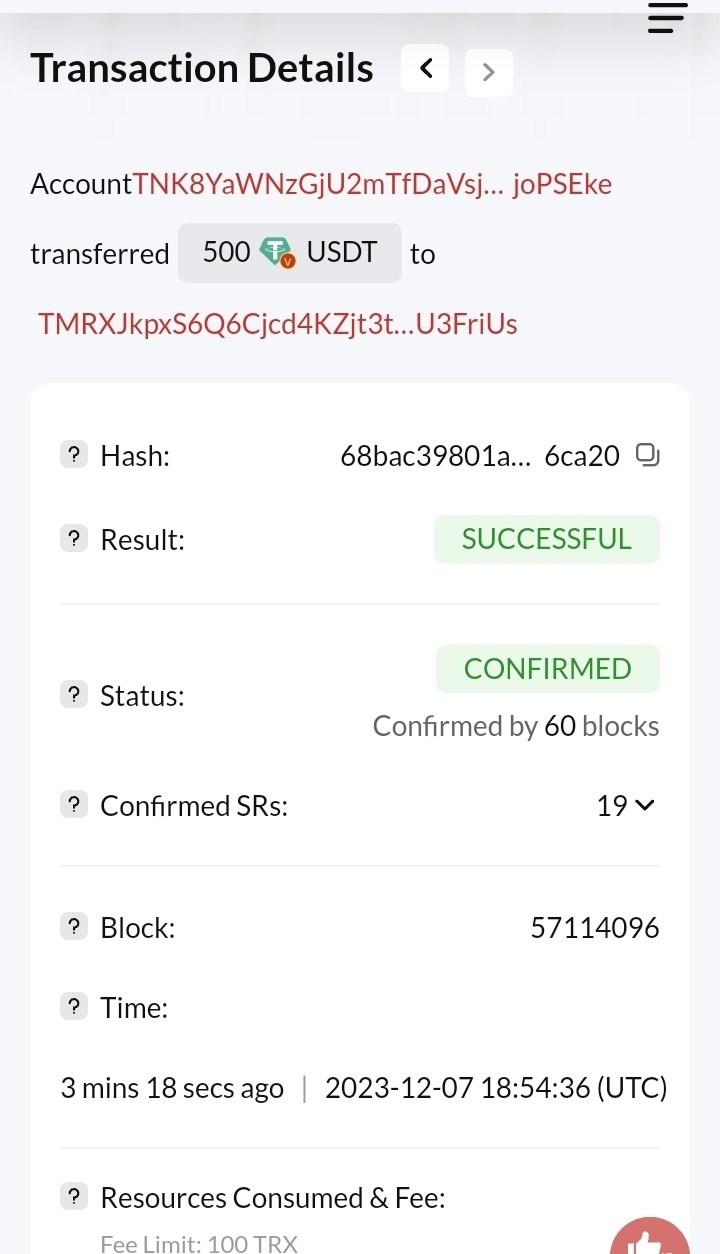Screen dimensions: 720x1254
Task: Show help for Hash field
Action: (74, 456)
